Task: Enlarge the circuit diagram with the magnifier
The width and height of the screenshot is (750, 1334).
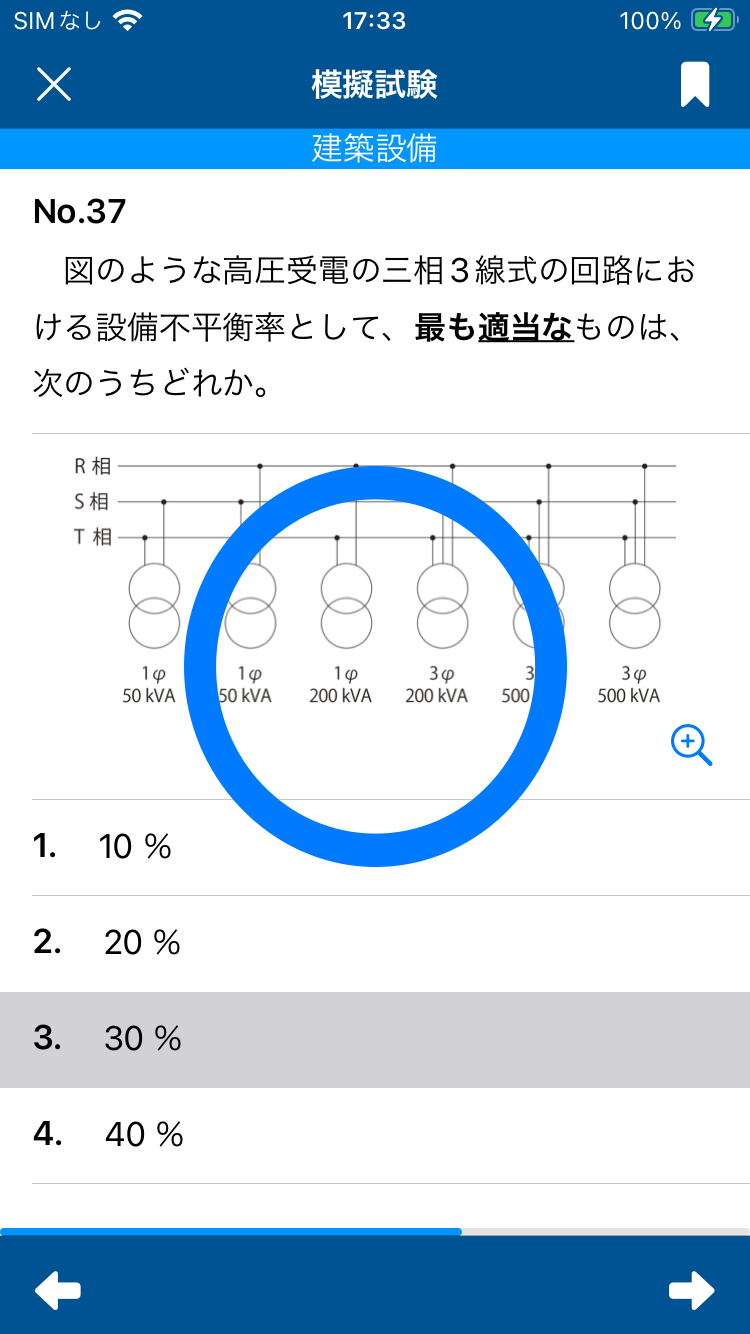Action: 691,746
